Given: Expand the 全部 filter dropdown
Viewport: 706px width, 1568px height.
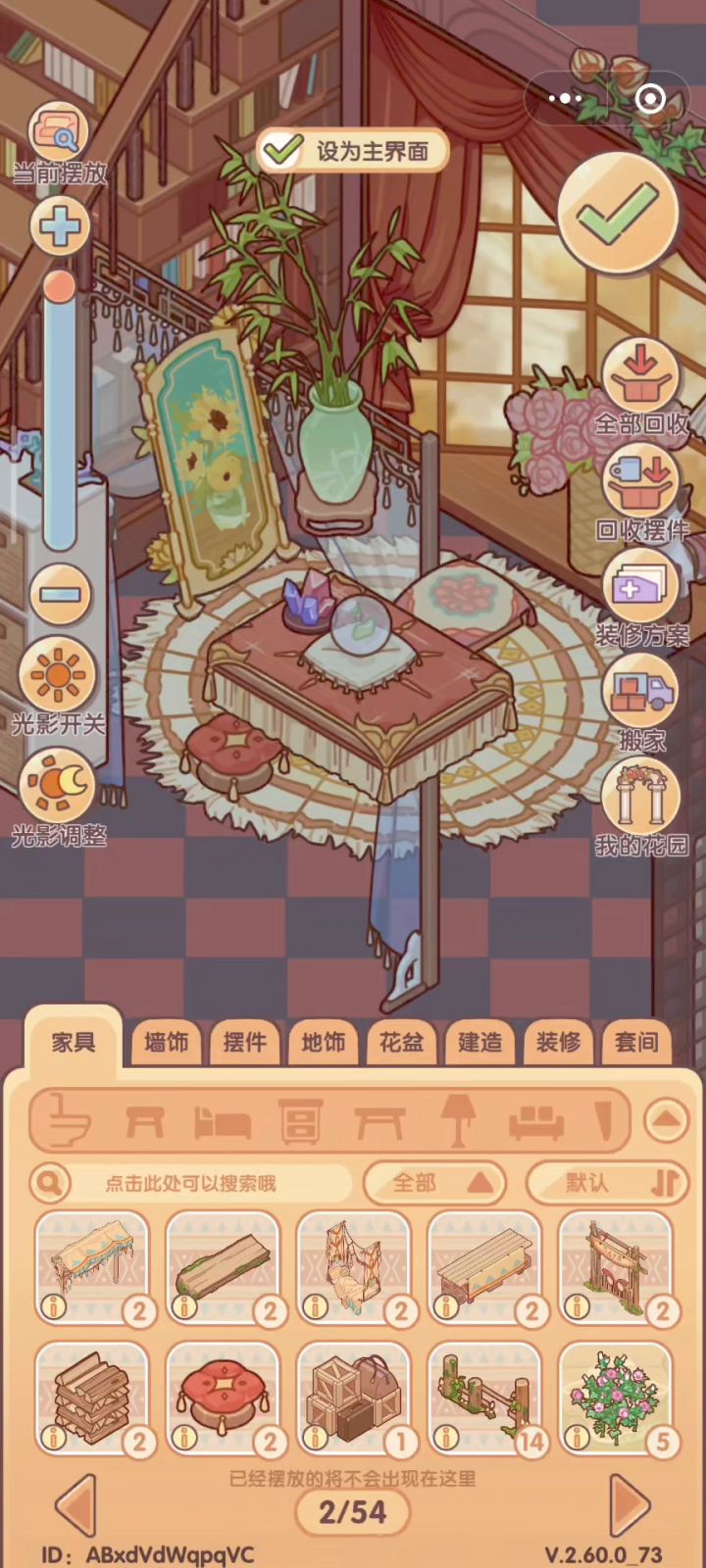Looking at the screenshot, I should pyautogui.click(x=434, y=1183).
